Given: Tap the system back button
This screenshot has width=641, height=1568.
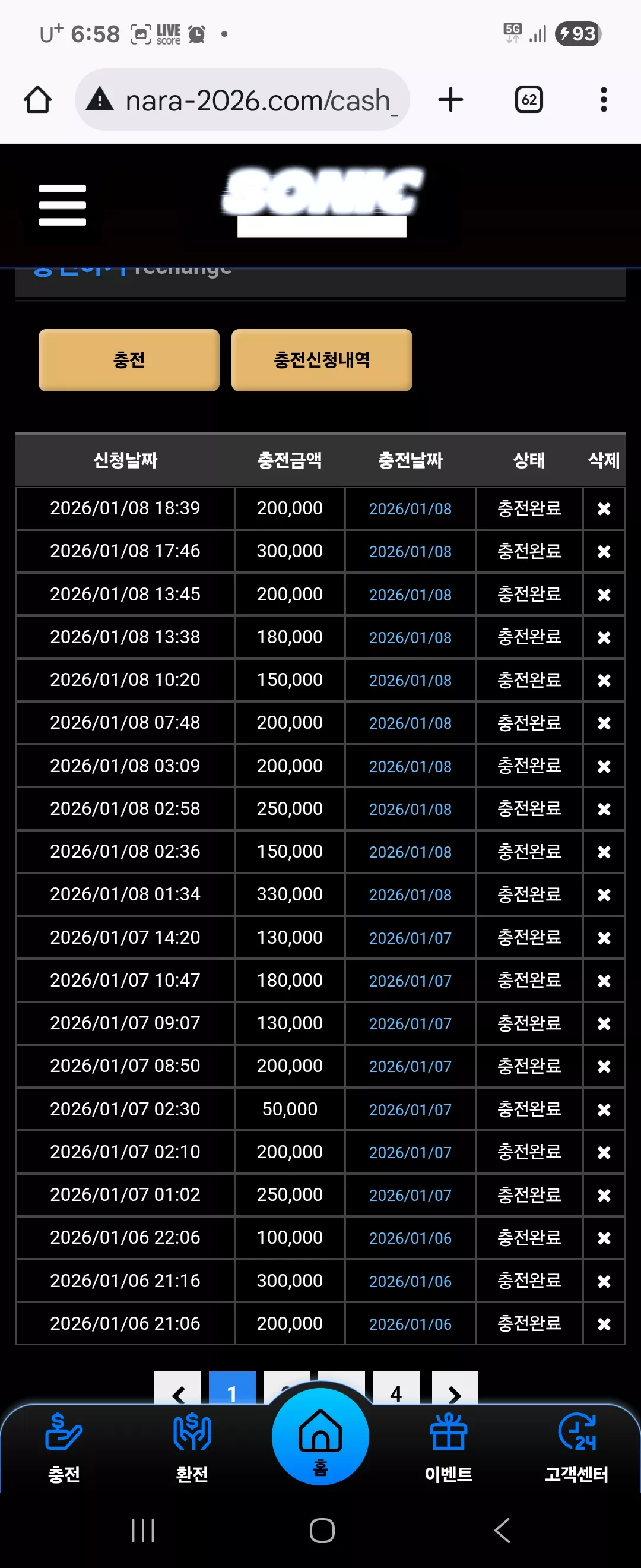Looking at the screenshot, I should click(x=502, y=1530).
